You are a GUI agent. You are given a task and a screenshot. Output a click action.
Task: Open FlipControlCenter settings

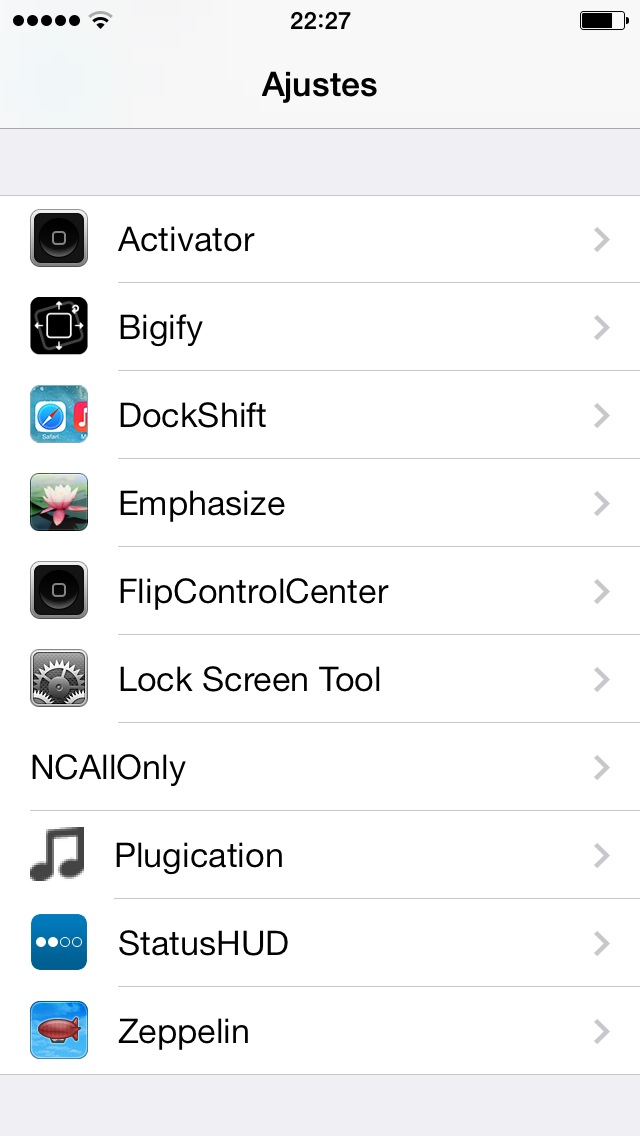pos(320,591)
